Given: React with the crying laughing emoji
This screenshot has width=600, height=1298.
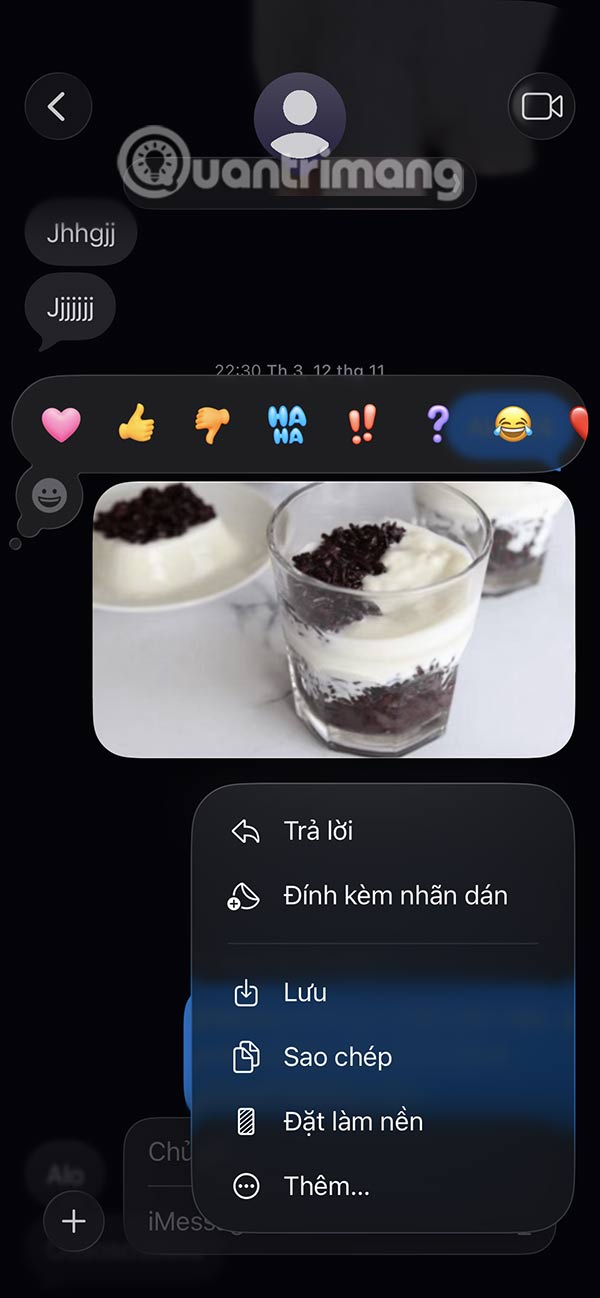Looking at the screenshot, I should [x=512, y=425].
